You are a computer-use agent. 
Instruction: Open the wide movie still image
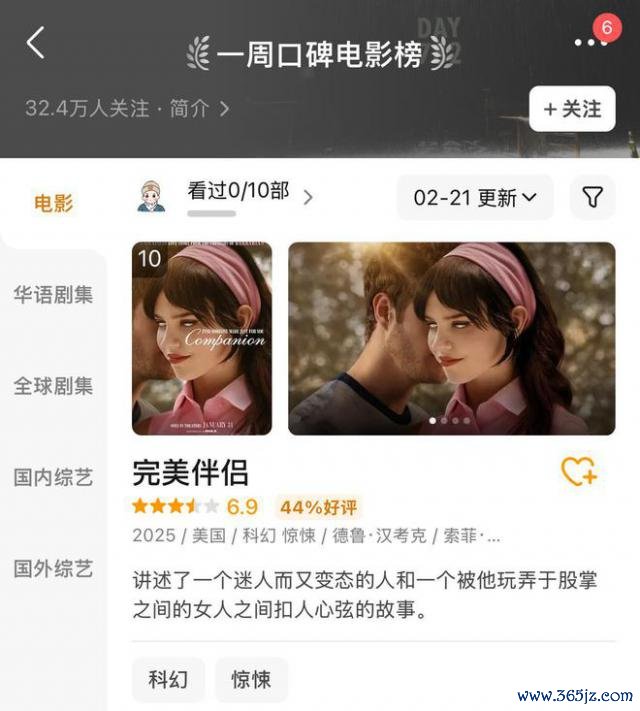451,338
